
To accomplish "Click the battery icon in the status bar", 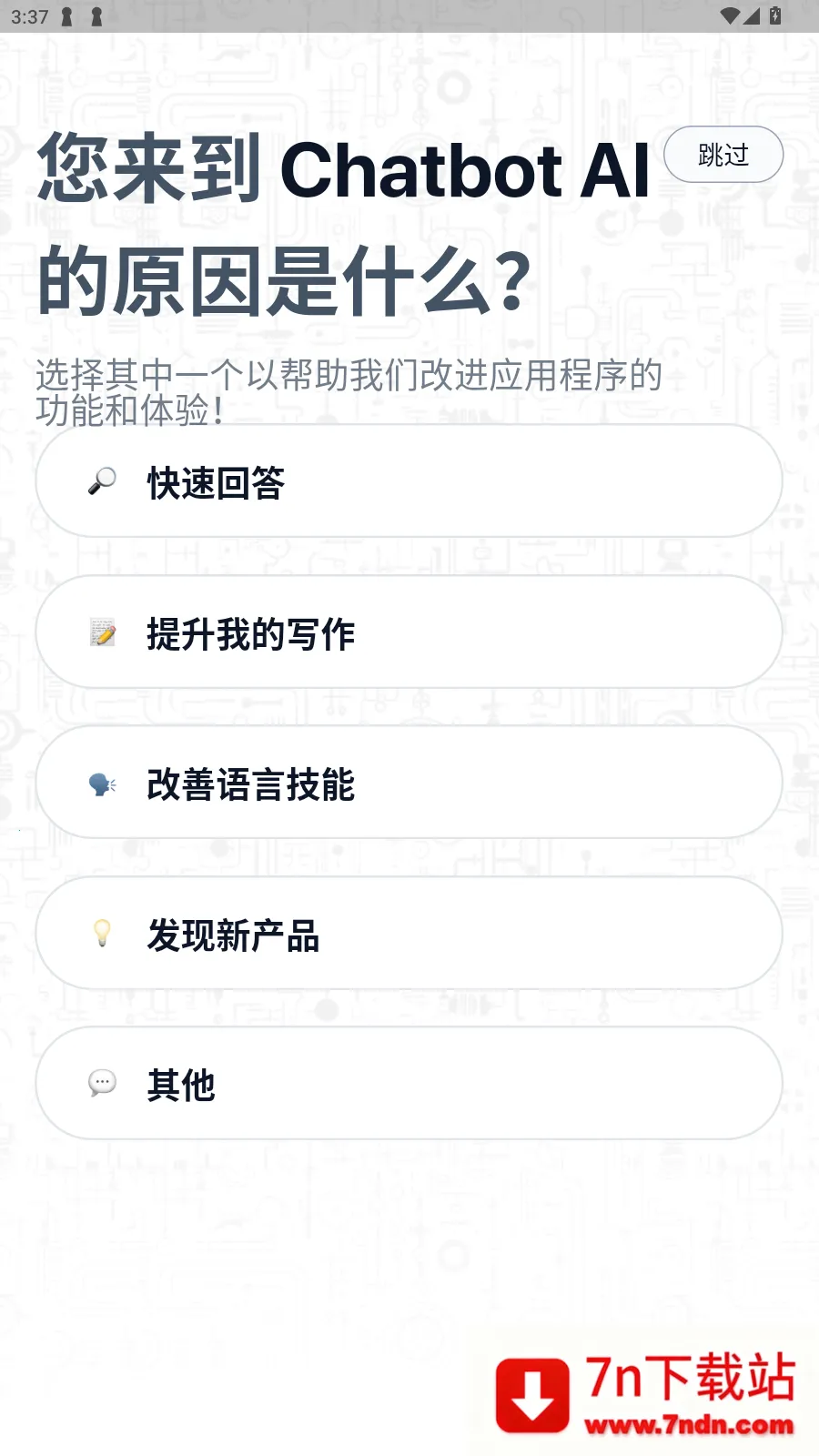I will 775,15.
